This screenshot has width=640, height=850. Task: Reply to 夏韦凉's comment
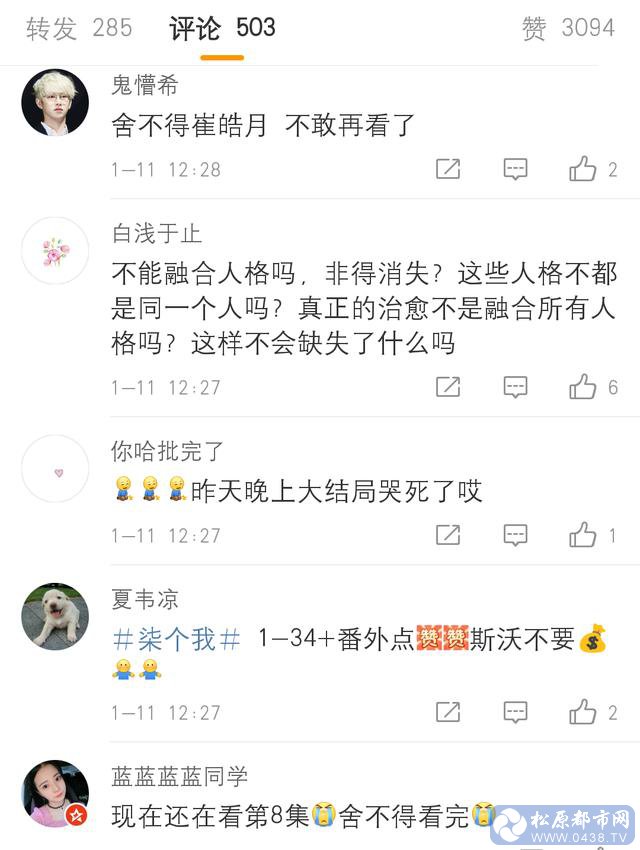point(515,712)
